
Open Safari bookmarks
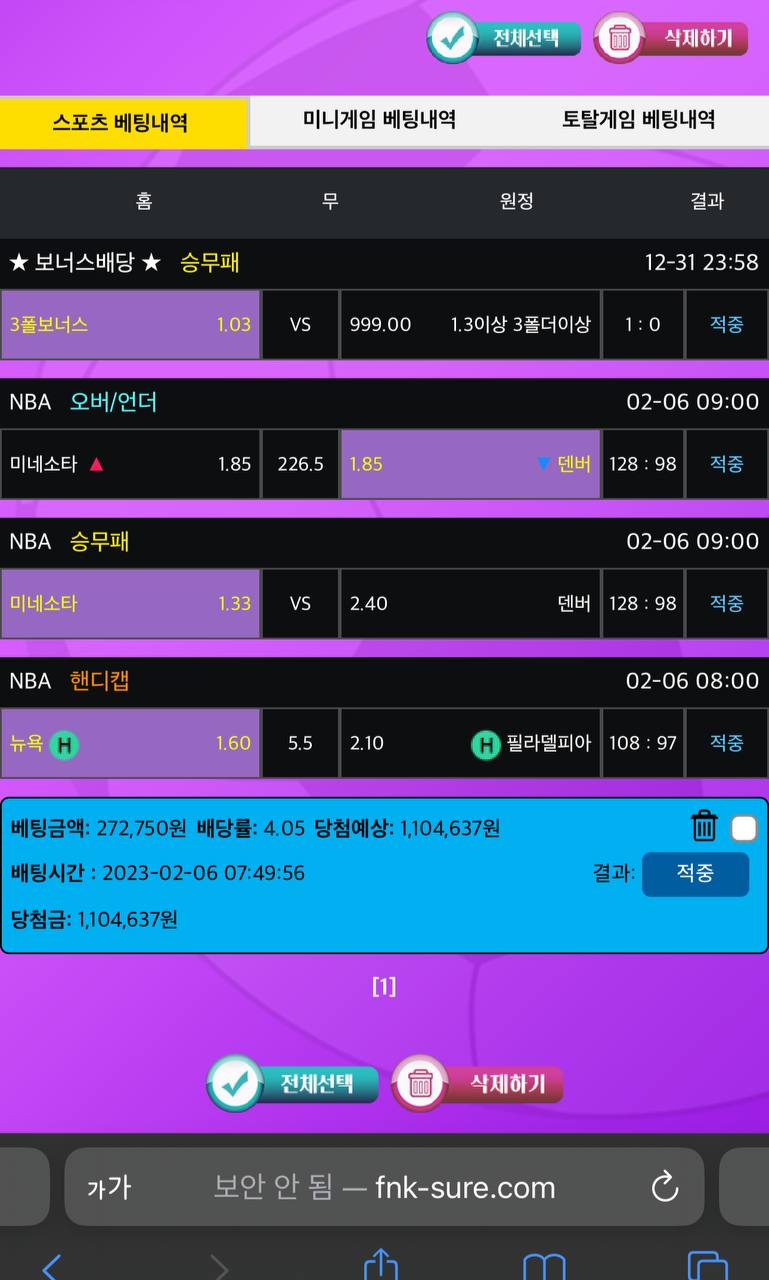544,1267
